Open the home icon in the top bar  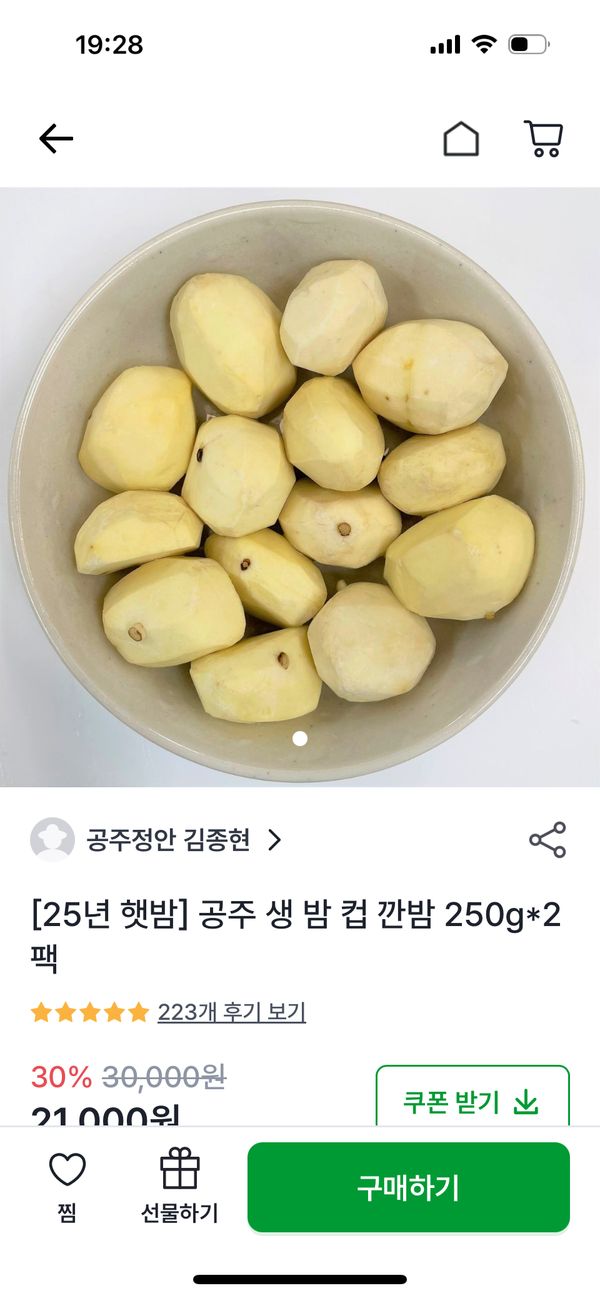point(461,139)
